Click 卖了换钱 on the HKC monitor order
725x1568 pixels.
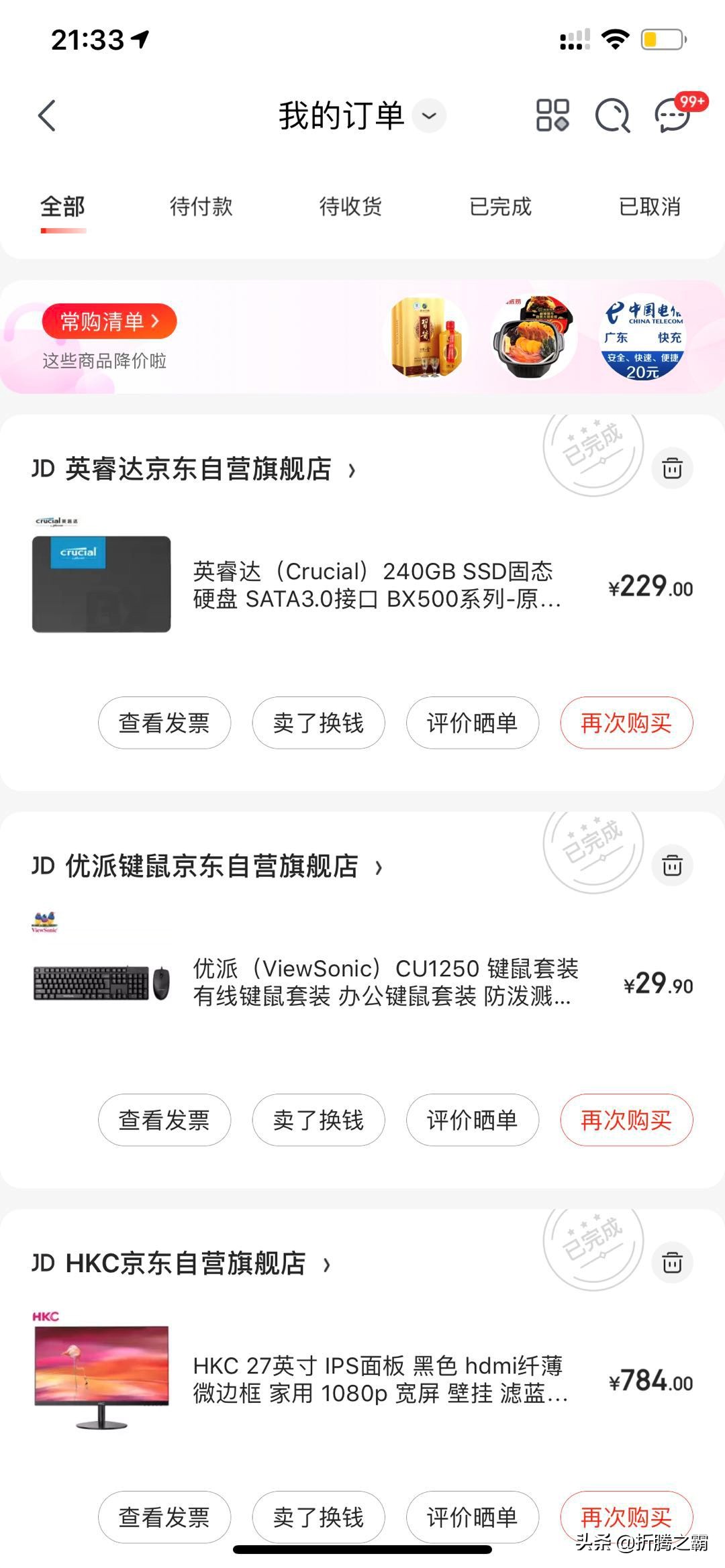pyautogui.click(x=317, y=1518)
